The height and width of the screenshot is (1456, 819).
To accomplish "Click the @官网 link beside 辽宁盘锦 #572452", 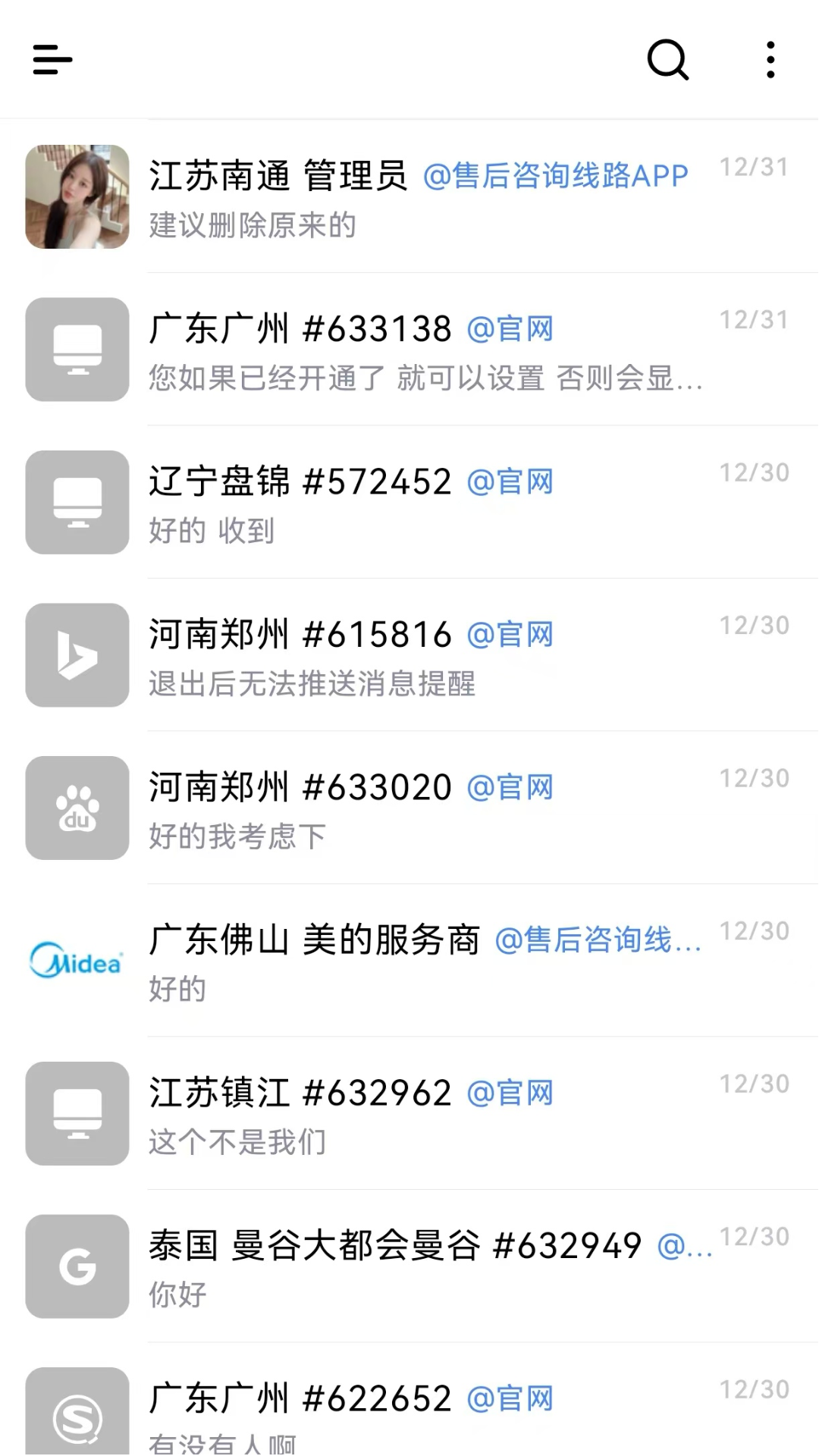I will click(511, 481).
